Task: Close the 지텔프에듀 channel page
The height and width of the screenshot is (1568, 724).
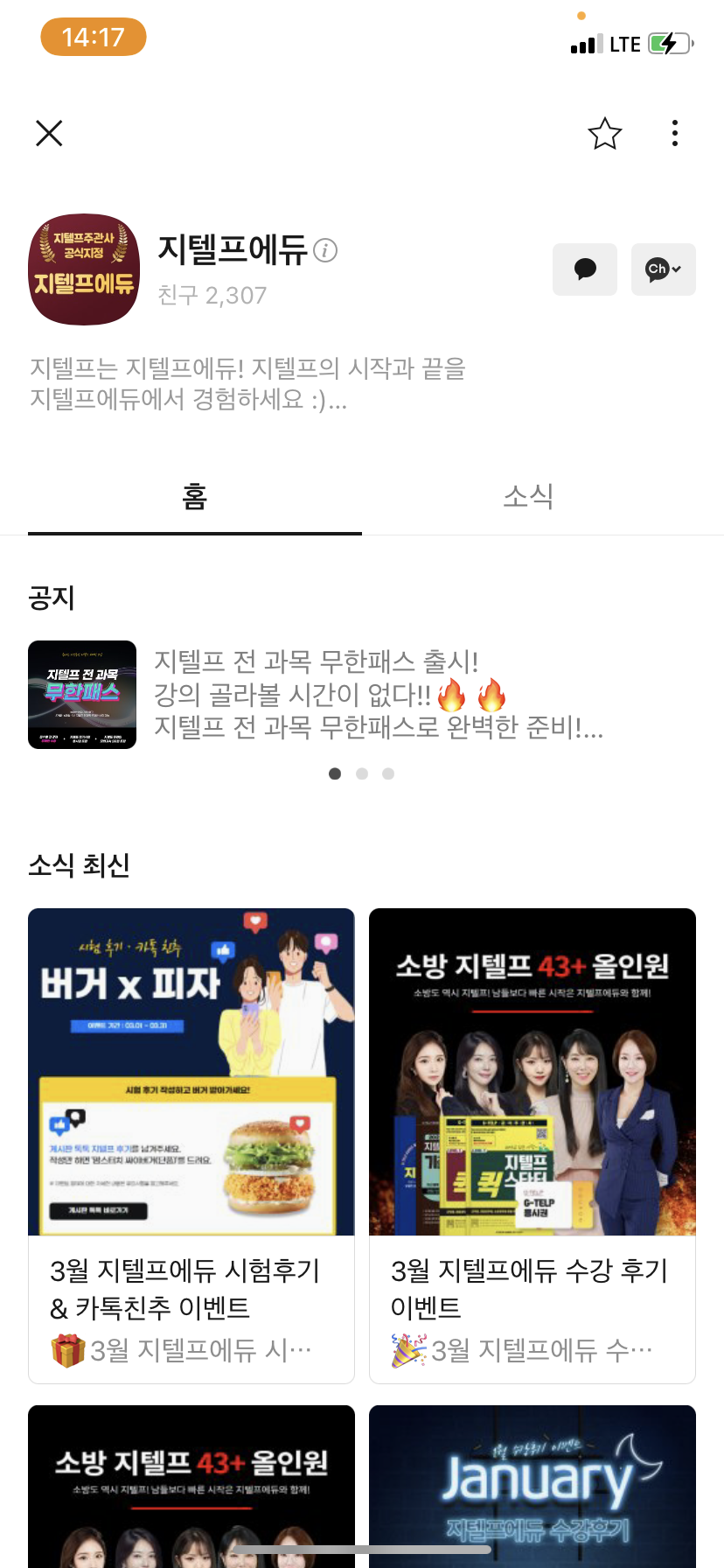Action: (x=49, y=133)
